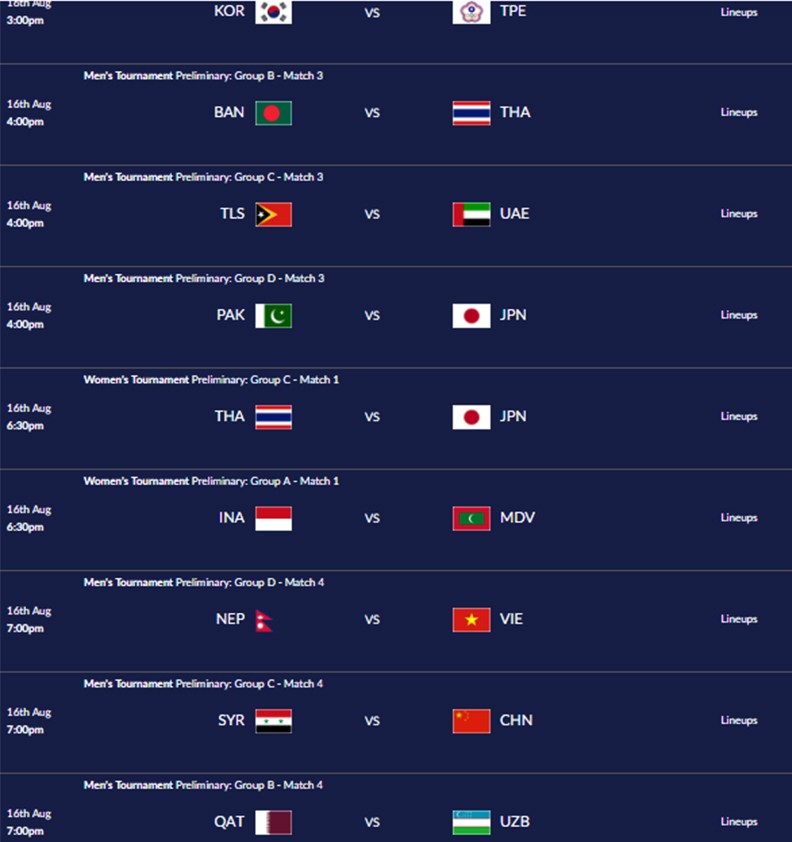Image resolution: width=792 pixels, height=842 pixels.
Task: View Lineups for QAT vs UZB
Action: [x=739, y=822]
